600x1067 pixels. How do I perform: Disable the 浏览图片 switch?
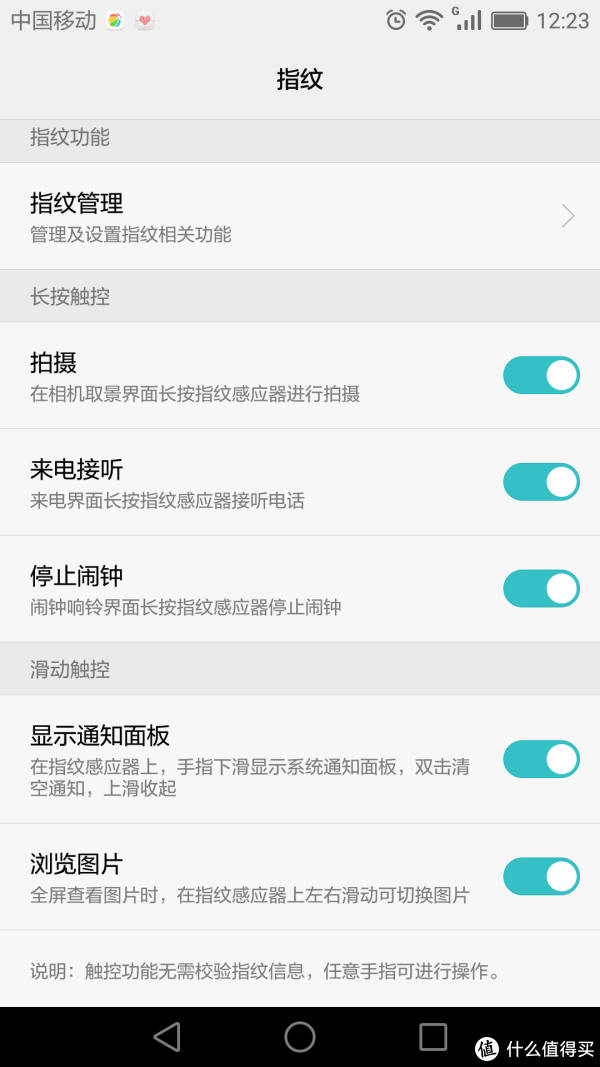pyautogui.click(x=541, y=876)
